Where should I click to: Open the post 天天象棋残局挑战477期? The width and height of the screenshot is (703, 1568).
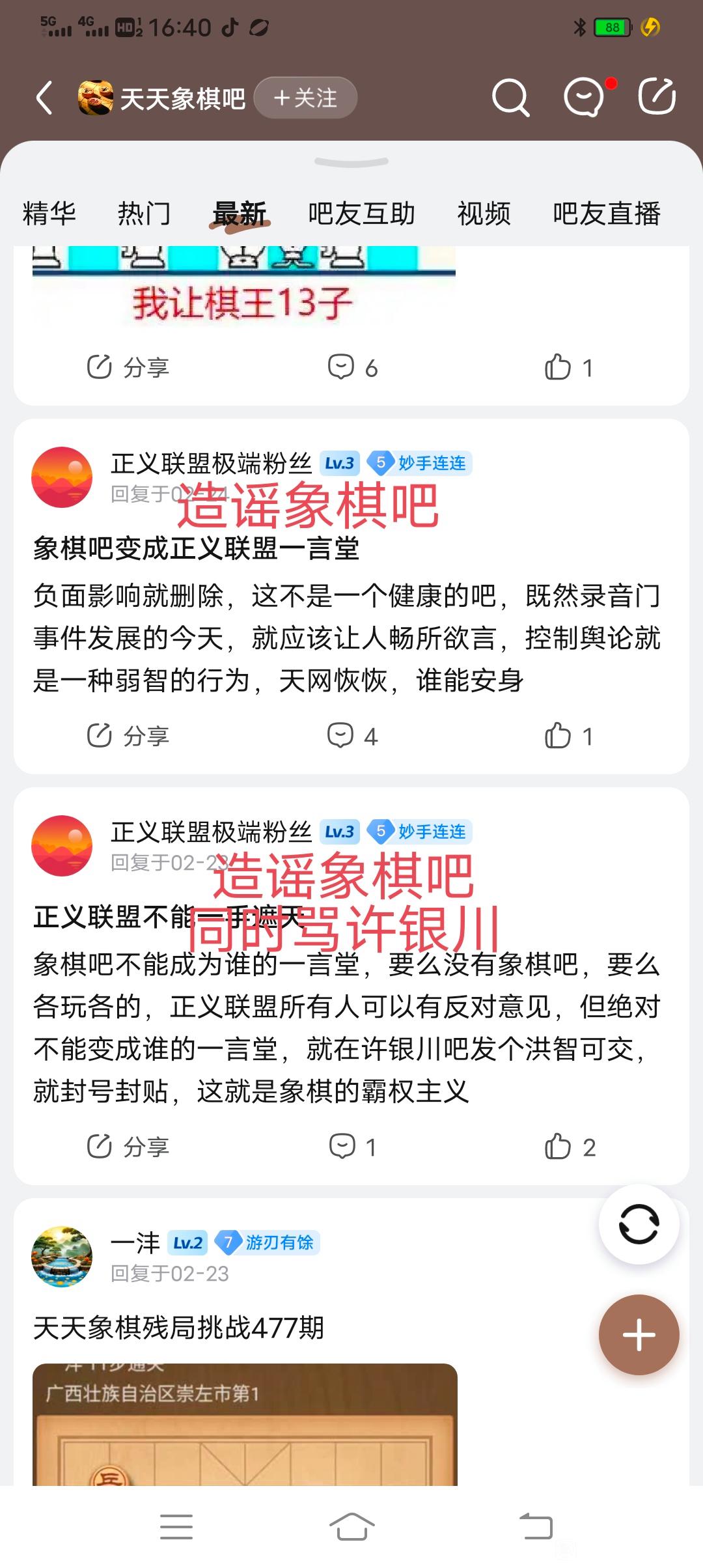[x=178, y=1328]
